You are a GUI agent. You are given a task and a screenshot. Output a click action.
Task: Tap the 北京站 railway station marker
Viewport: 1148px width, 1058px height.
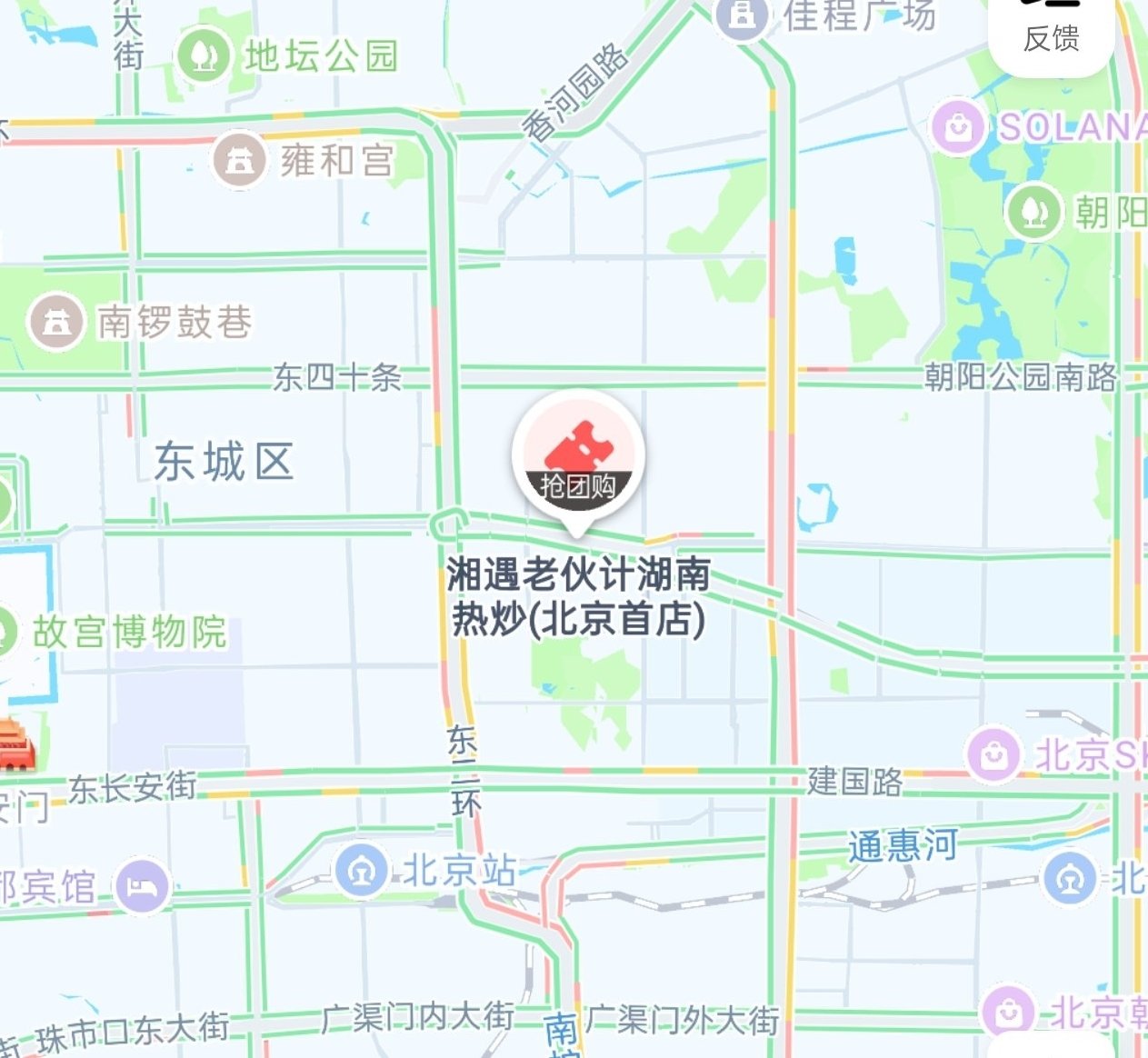pos(362,871)
